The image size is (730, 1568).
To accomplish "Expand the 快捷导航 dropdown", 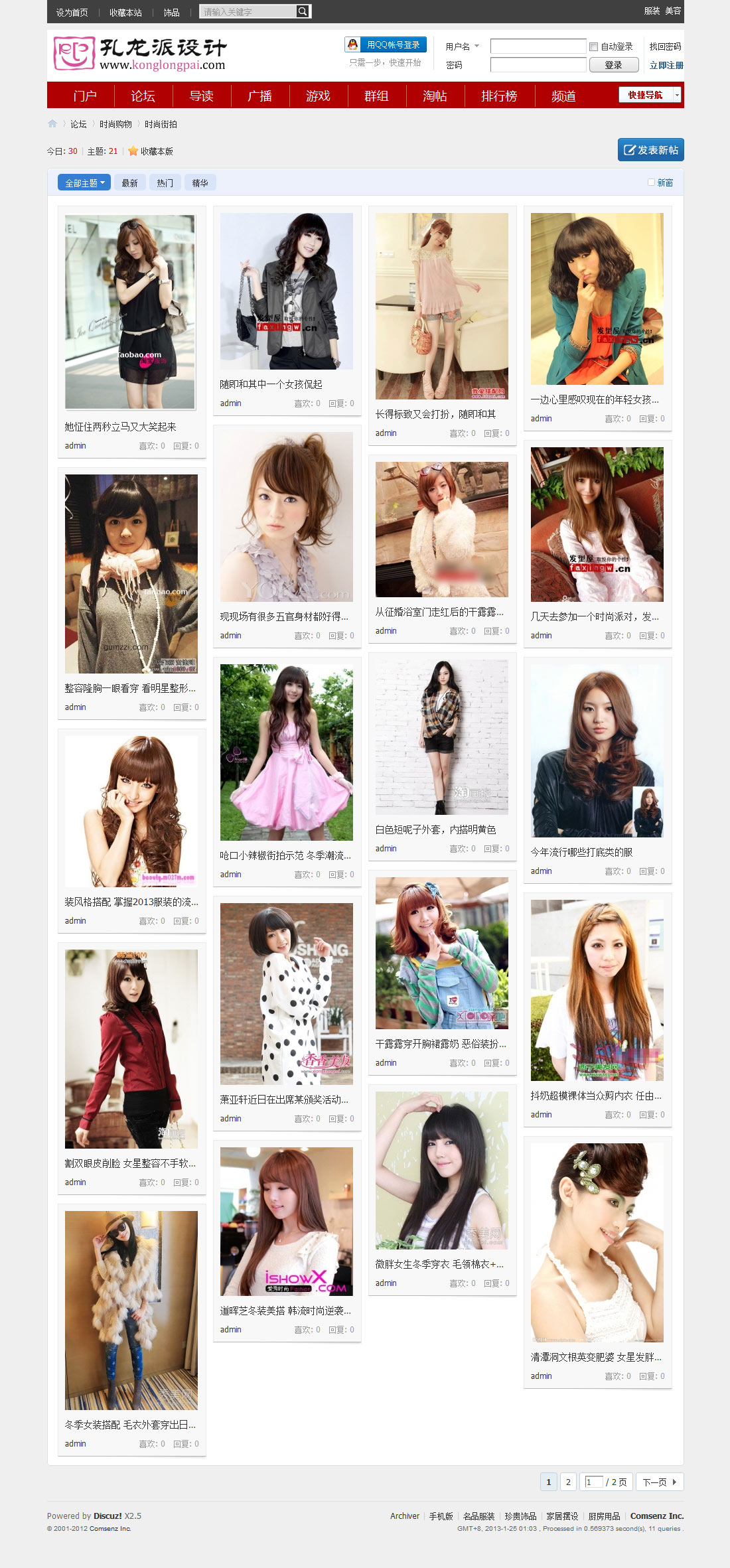I will click(x=650, y=95).
